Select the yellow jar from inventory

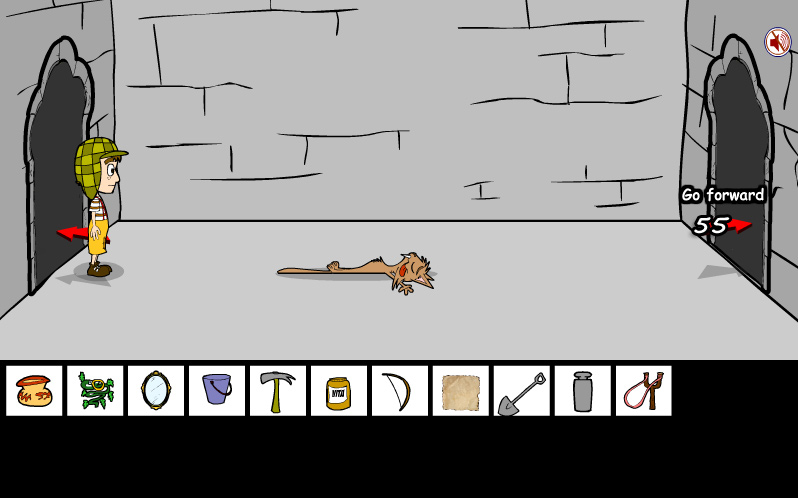tap(339, 391)
